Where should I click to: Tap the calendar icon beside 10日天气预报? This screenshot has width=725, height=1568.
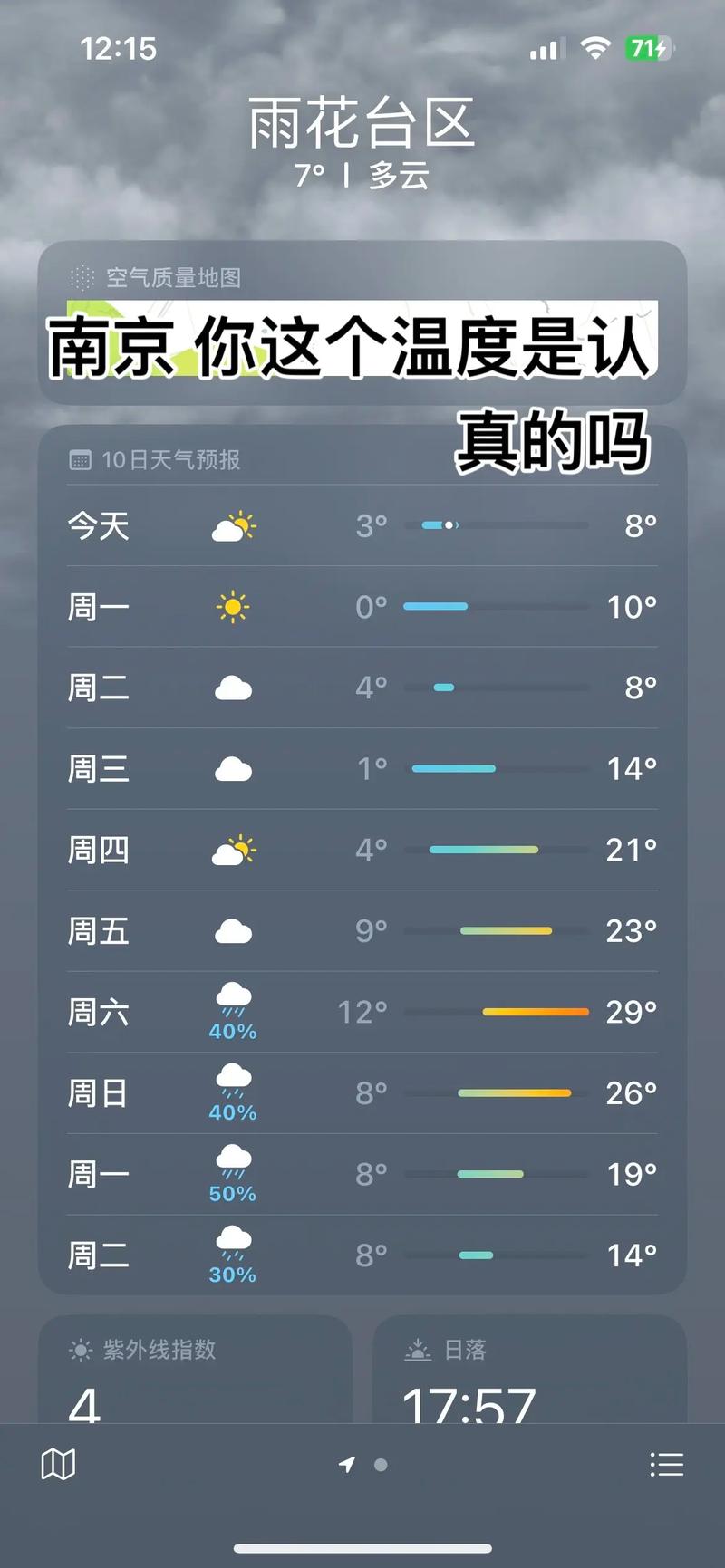(x=81, y=459)
